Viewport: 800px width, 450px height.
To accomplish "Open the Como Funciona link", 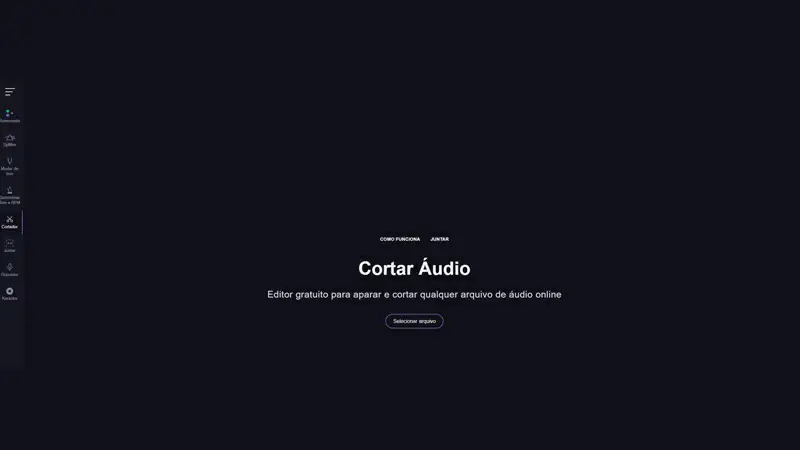I will click(400, 239).
